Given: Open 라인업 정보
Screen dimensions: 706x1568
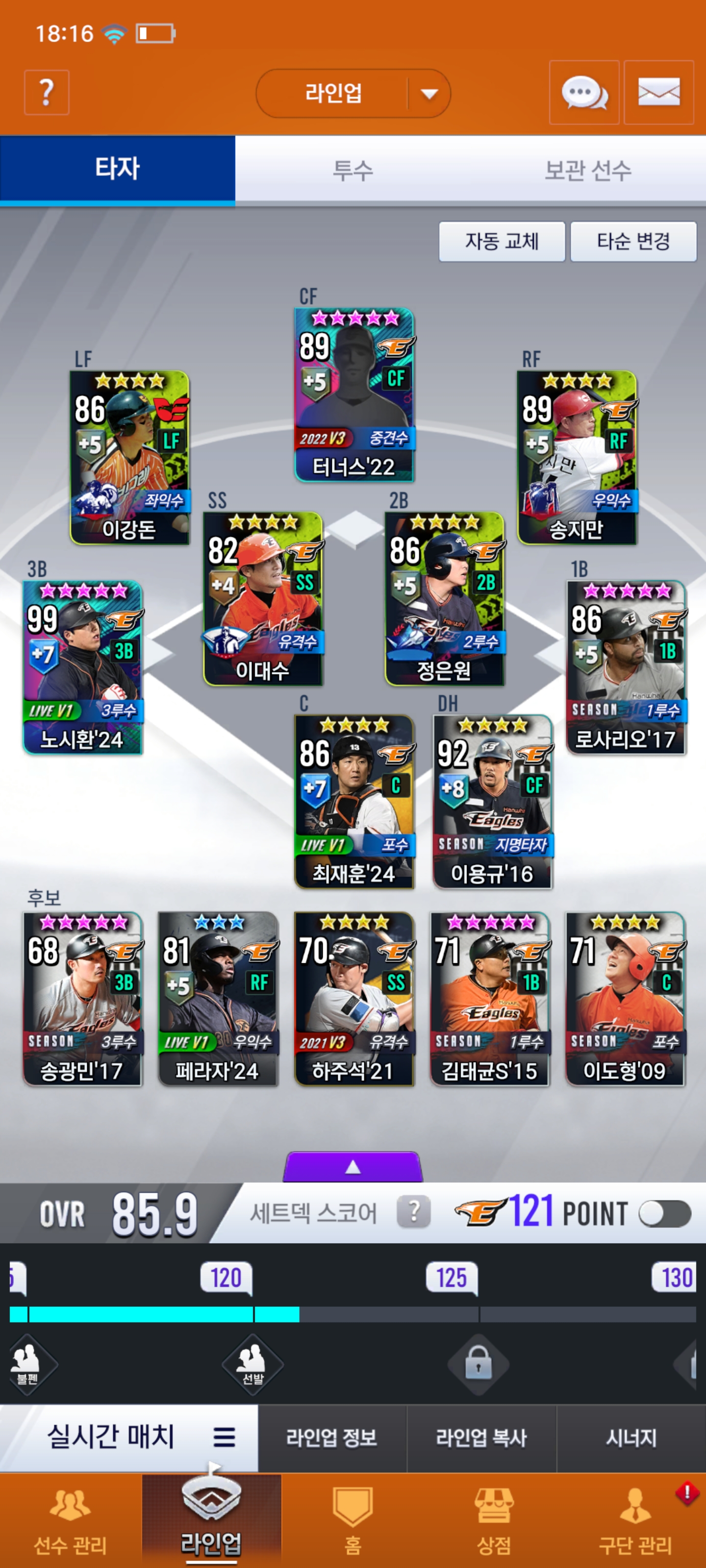Looking at the screenshot, I should [332, 1438].
